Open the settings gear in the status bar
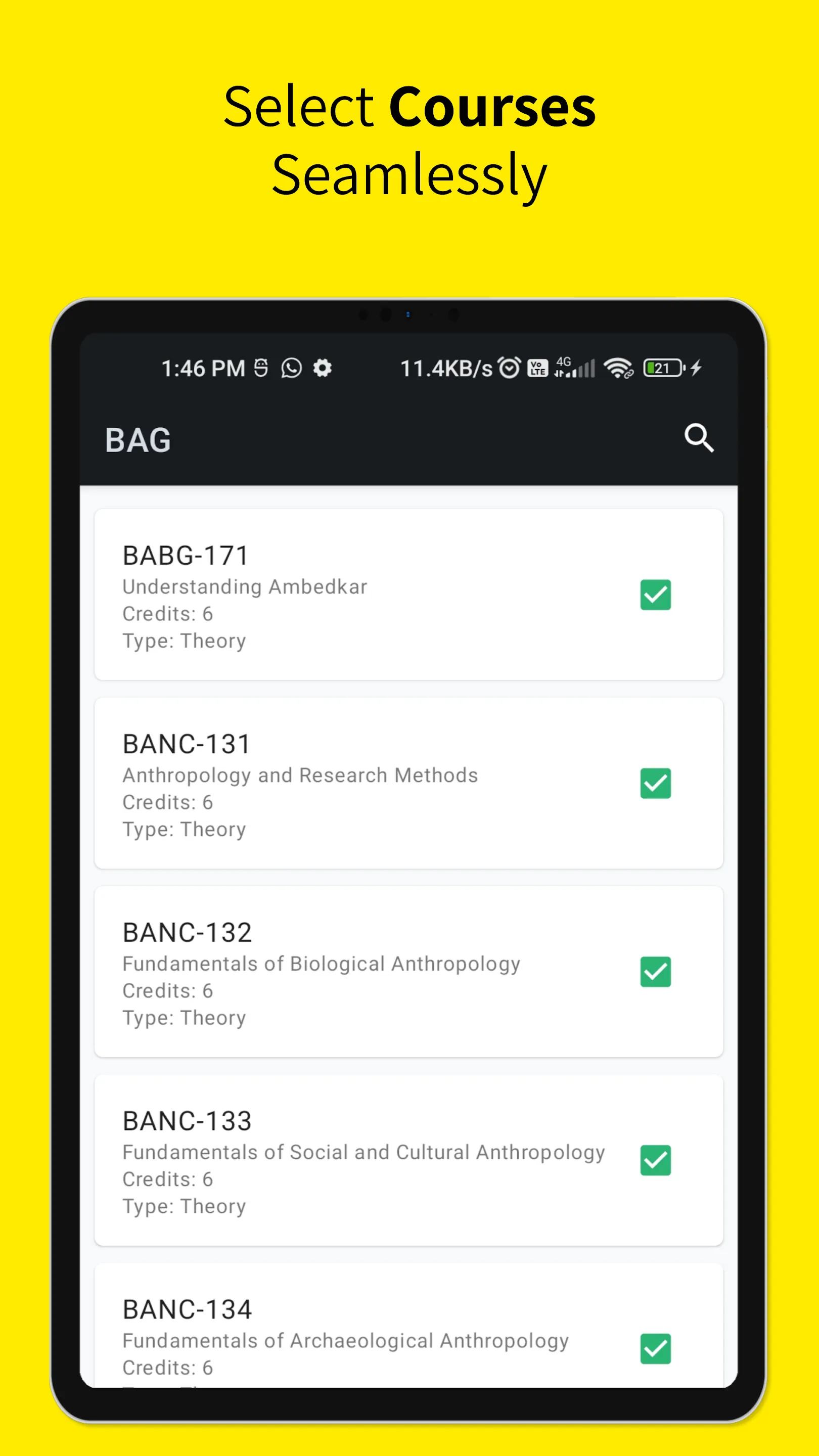The image size is (819, 1456). 322,368
